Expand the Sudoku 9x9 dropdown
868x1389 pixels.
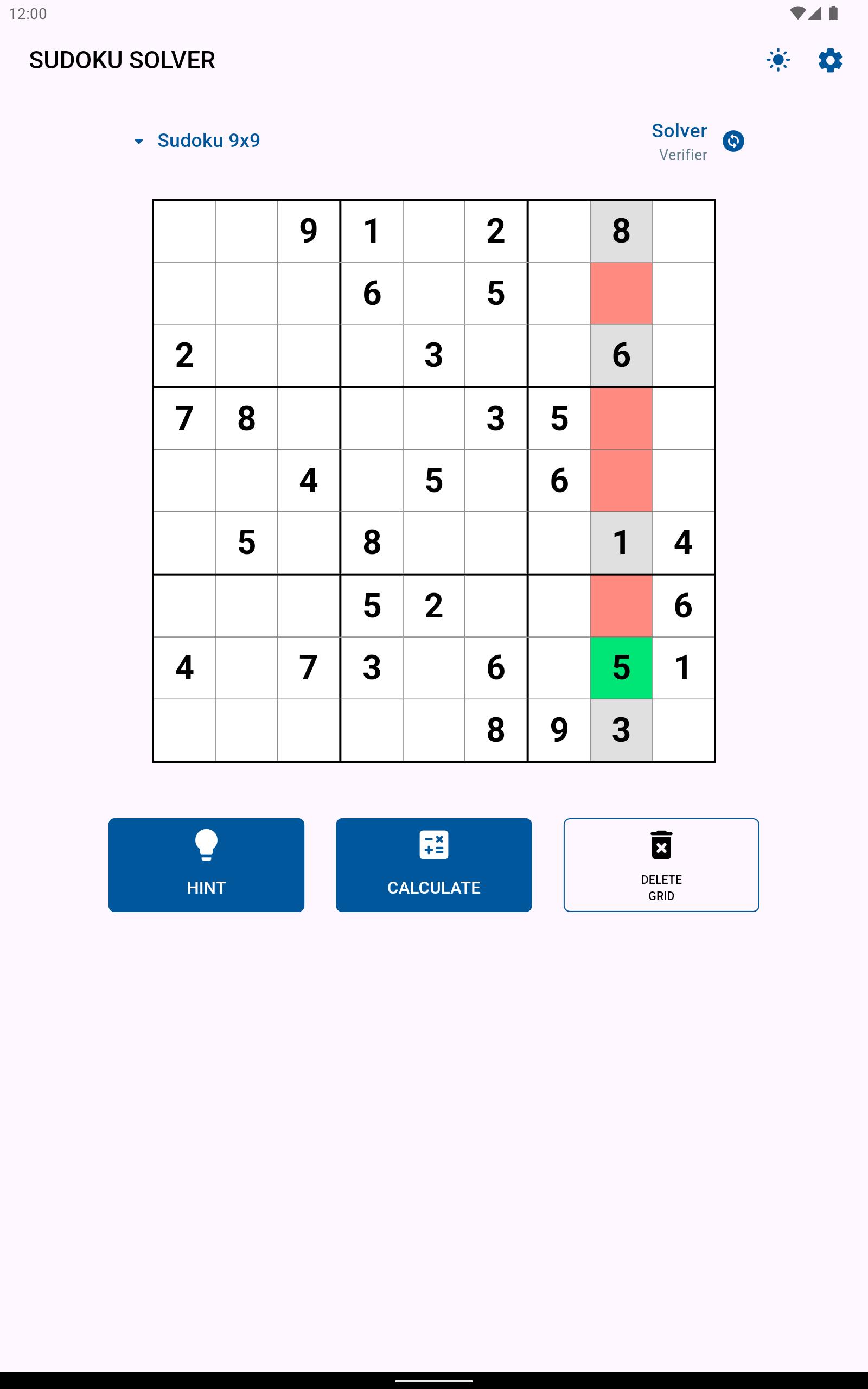point(197,141)
